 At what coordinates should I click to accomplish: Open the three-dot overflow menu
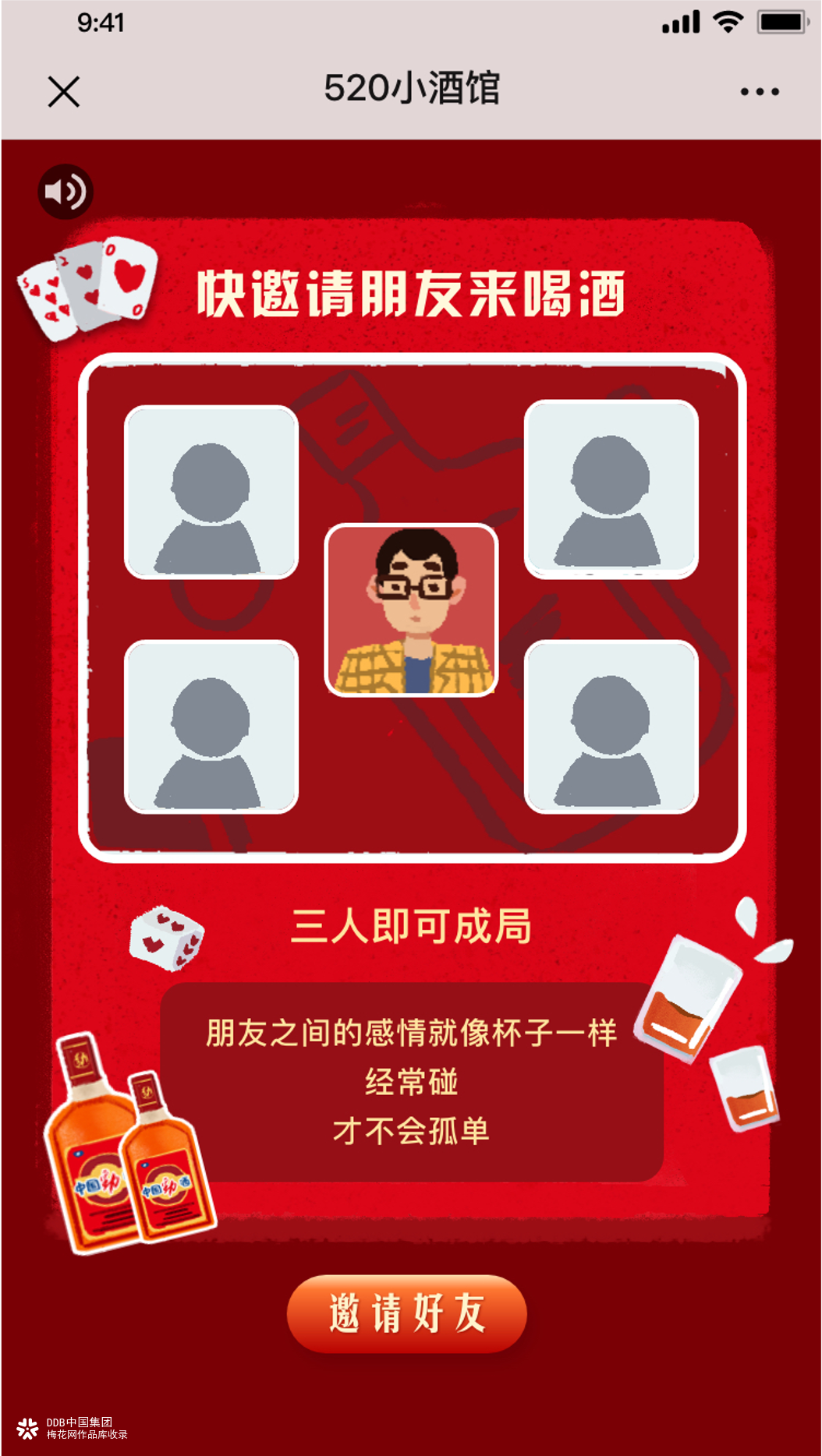(x=759, y=92)
